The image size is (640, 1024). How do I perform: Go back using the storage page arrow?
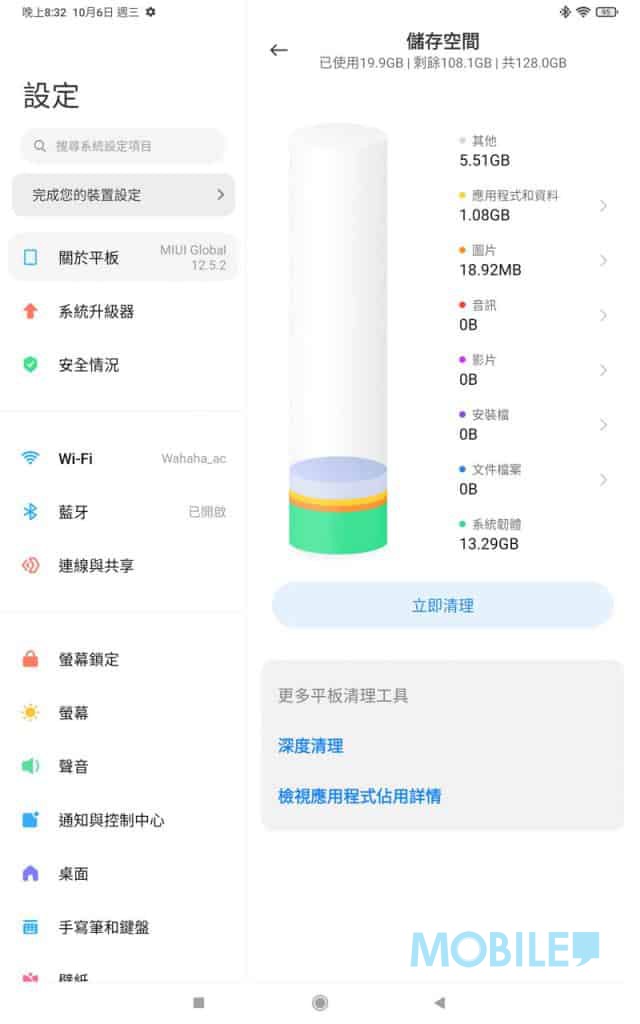(x=279, y=50)
